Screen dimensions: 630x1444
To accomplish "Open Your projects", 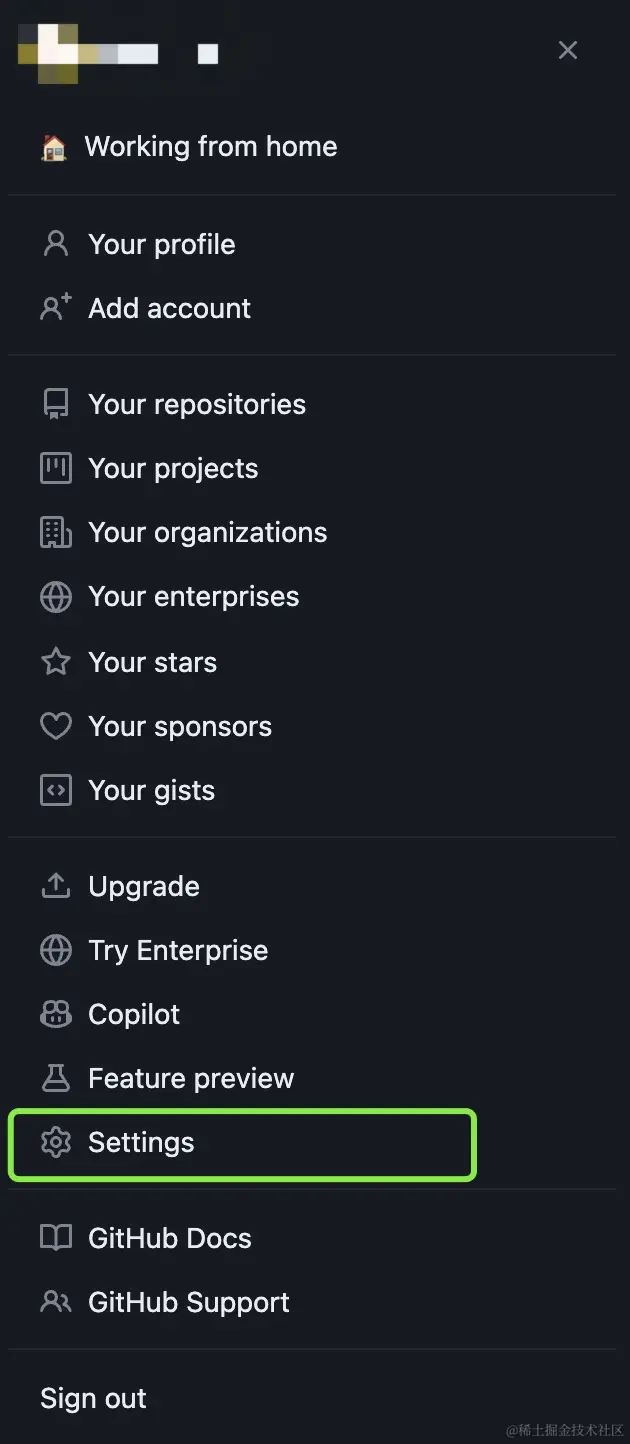I will [172, 469].
